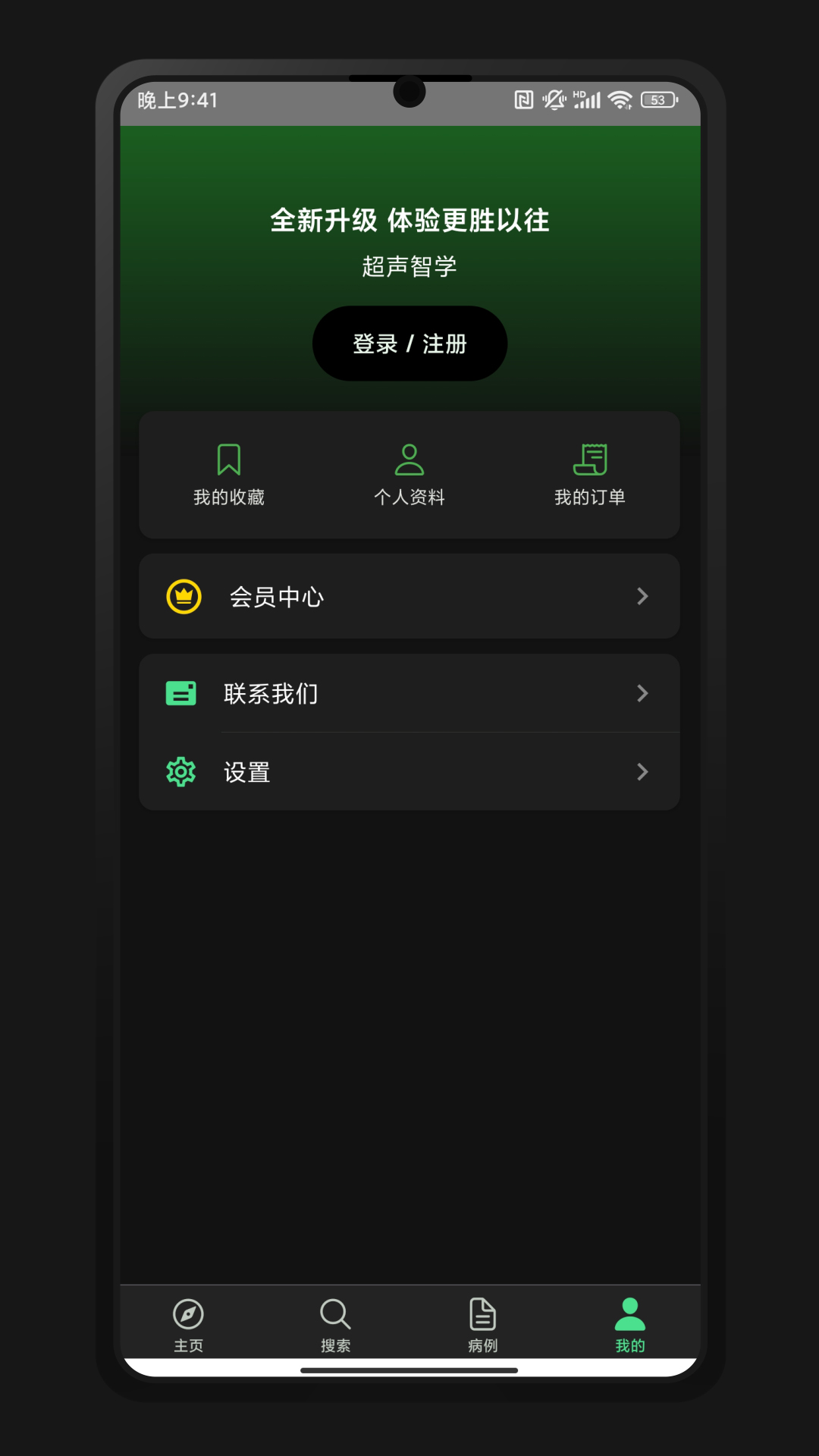The width and height of the screenshot is (819, 1456).
Task: Tap the green contact card icon beside 联系我们
Action: tap(180, 692)
